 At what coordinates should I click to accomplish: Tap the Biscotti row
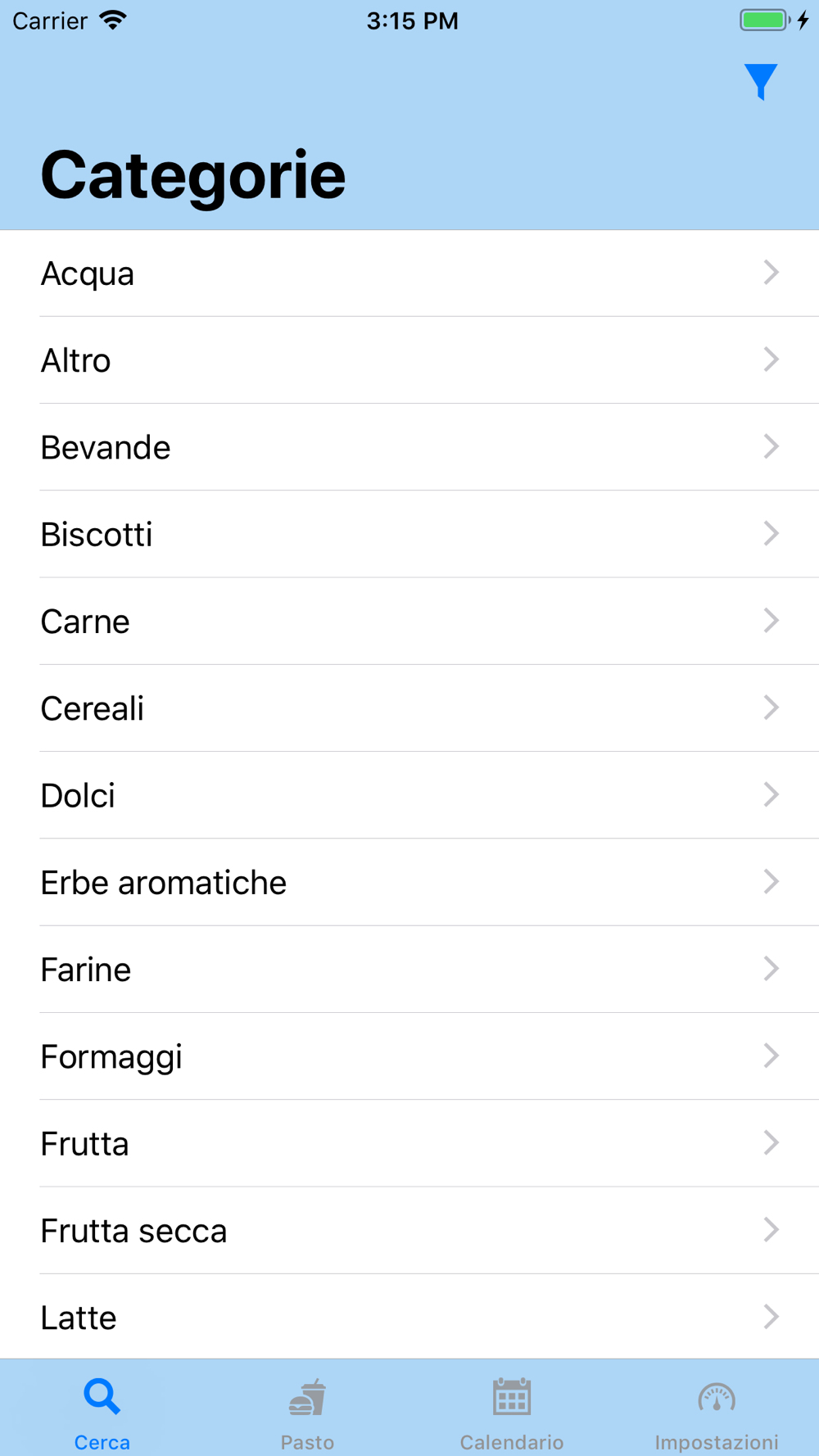tap(409, 534)
